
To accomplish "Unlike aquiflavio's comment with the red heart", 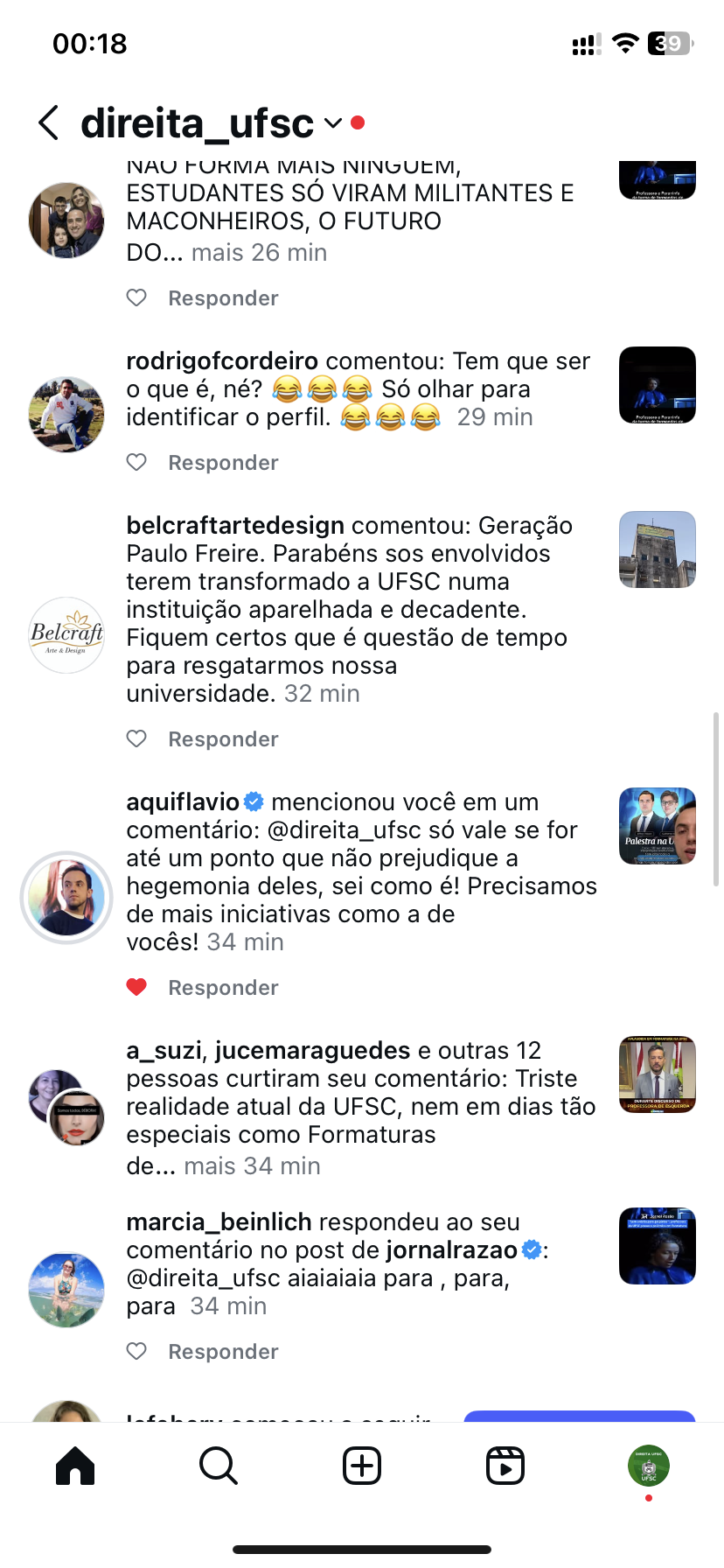I will tap(136, 987).
